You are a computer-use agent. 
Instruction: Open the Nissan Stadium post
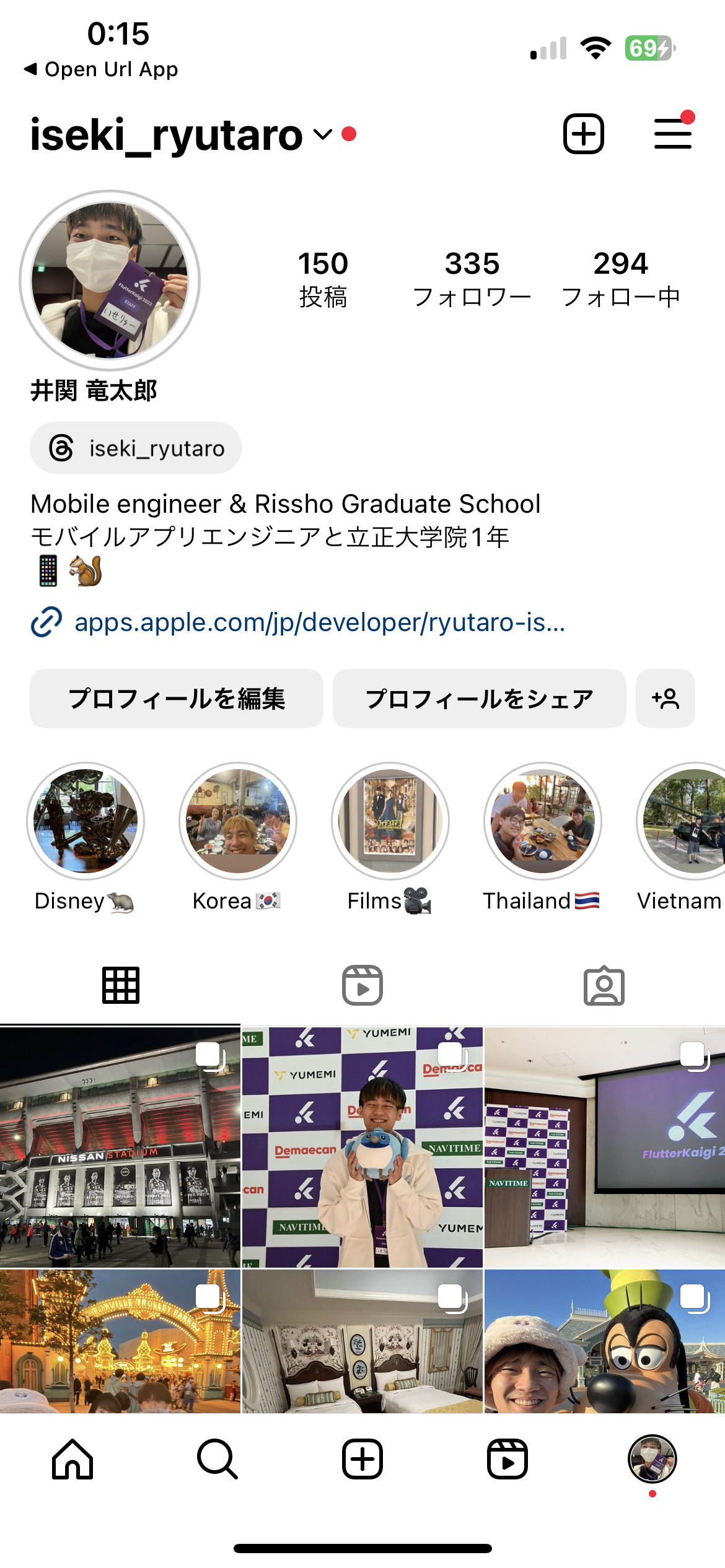pyautogui.click(x=120, y=1146)
